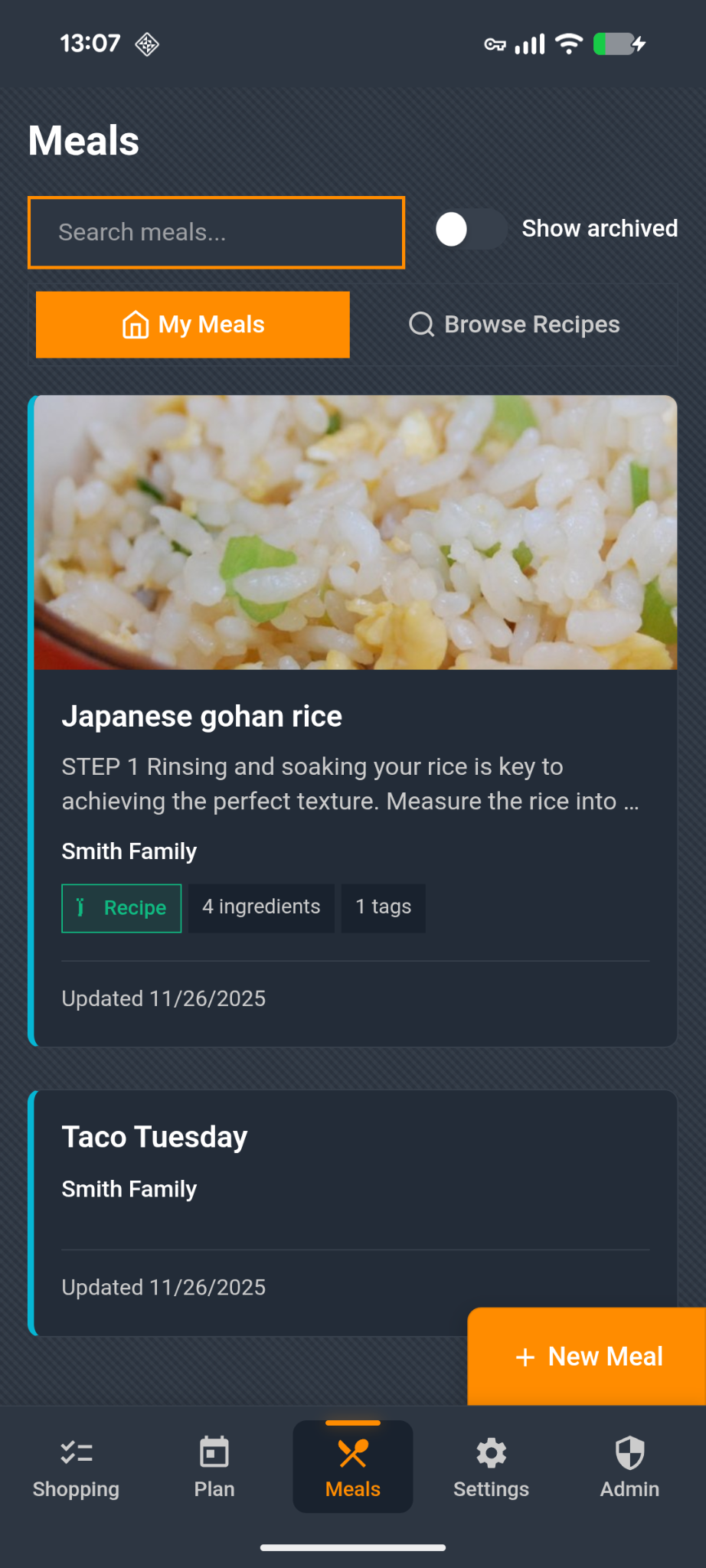This screenshot has width=706, height=1568.
Task: Click the plus icon on New Meal
Action: click(525, 1356)
